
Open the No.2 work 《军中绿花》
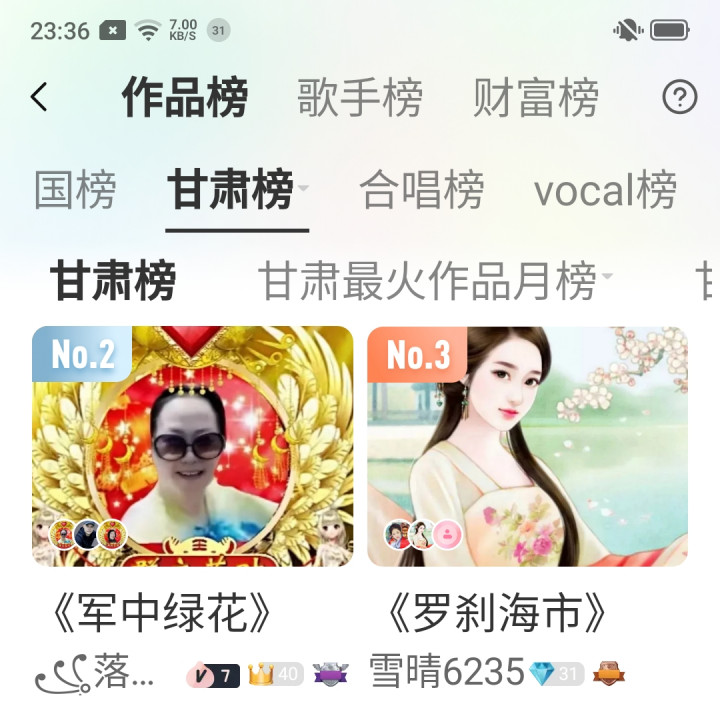[192, 446]
